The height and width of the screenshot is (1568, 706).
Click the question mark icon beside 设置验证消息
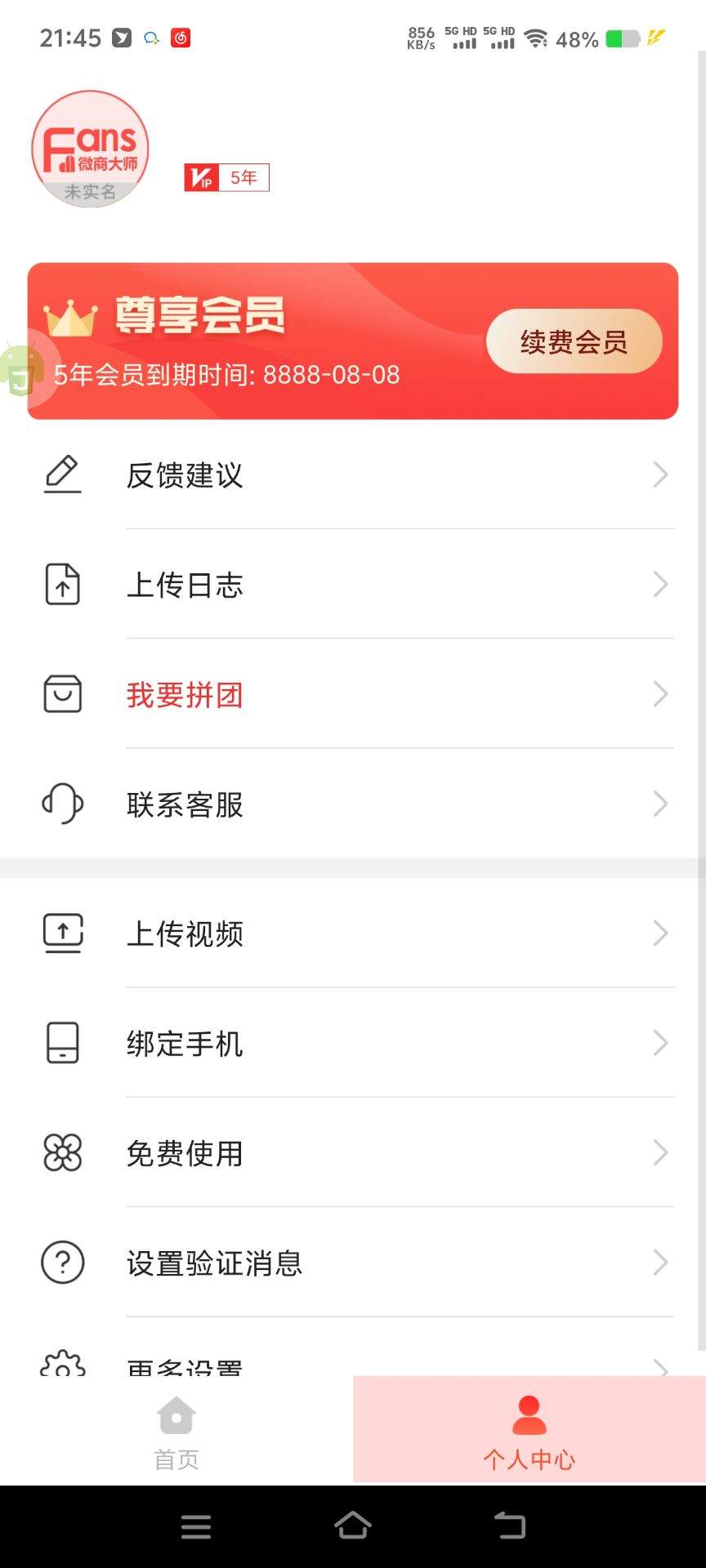click(61, 1262)
